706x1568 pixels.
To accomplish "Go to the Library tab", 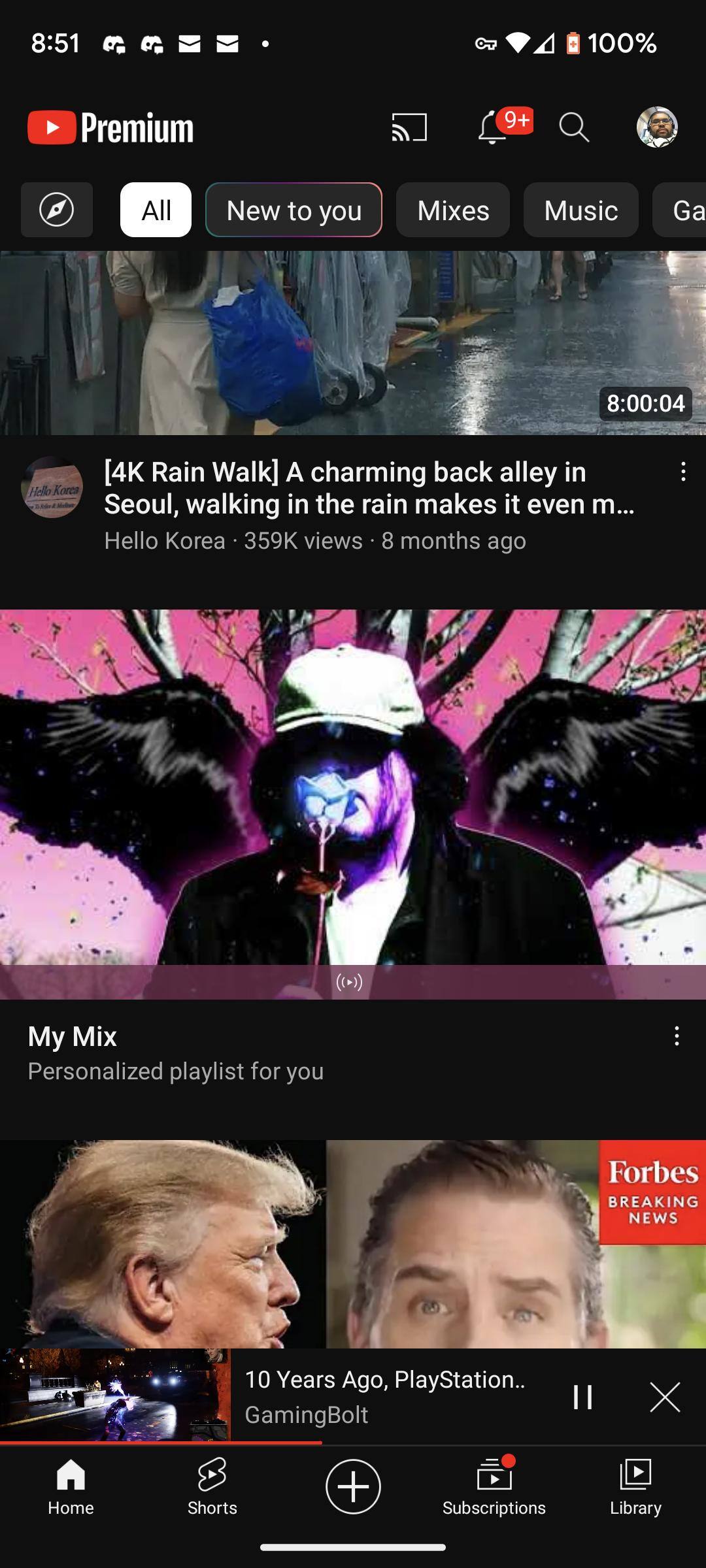I will pos(635,1487).
